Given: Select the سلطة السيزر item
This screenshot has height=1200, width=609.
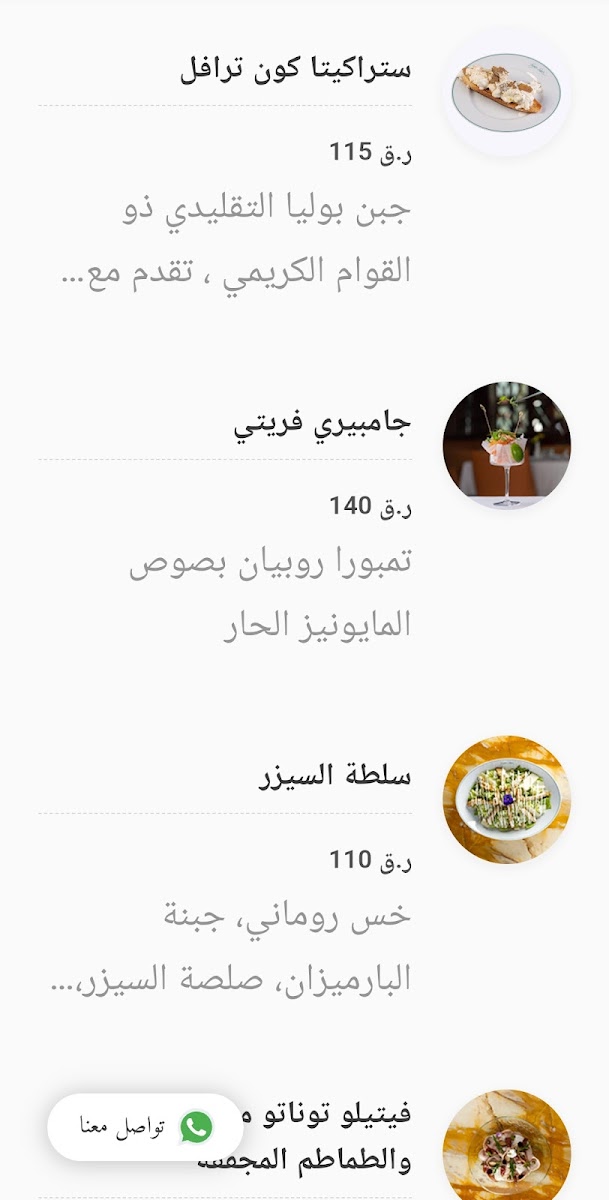Looking at the screenshot, I should (x=334, y=777).
